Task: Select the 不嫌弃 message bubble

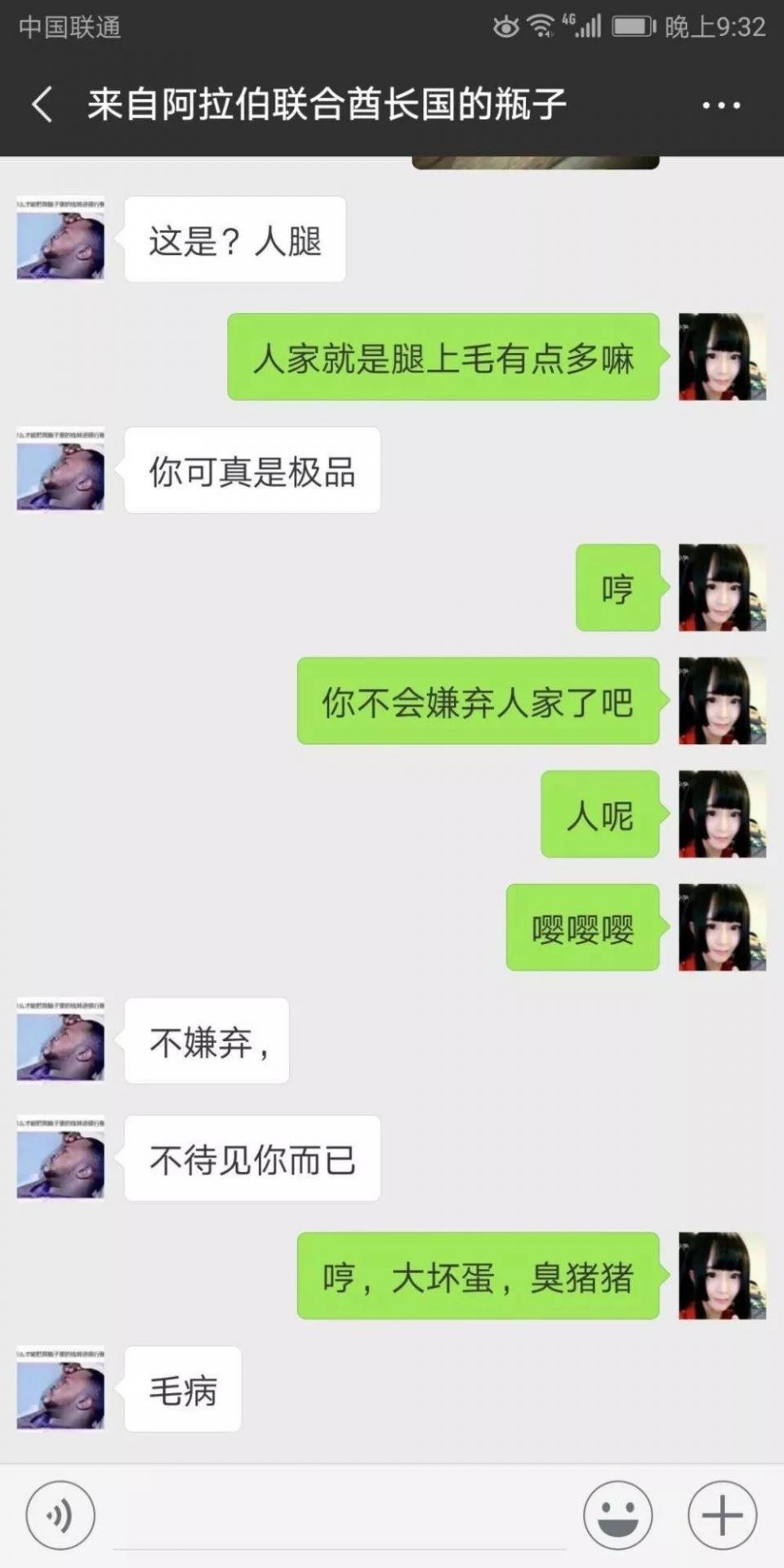Action: [x=205, y=1042]
